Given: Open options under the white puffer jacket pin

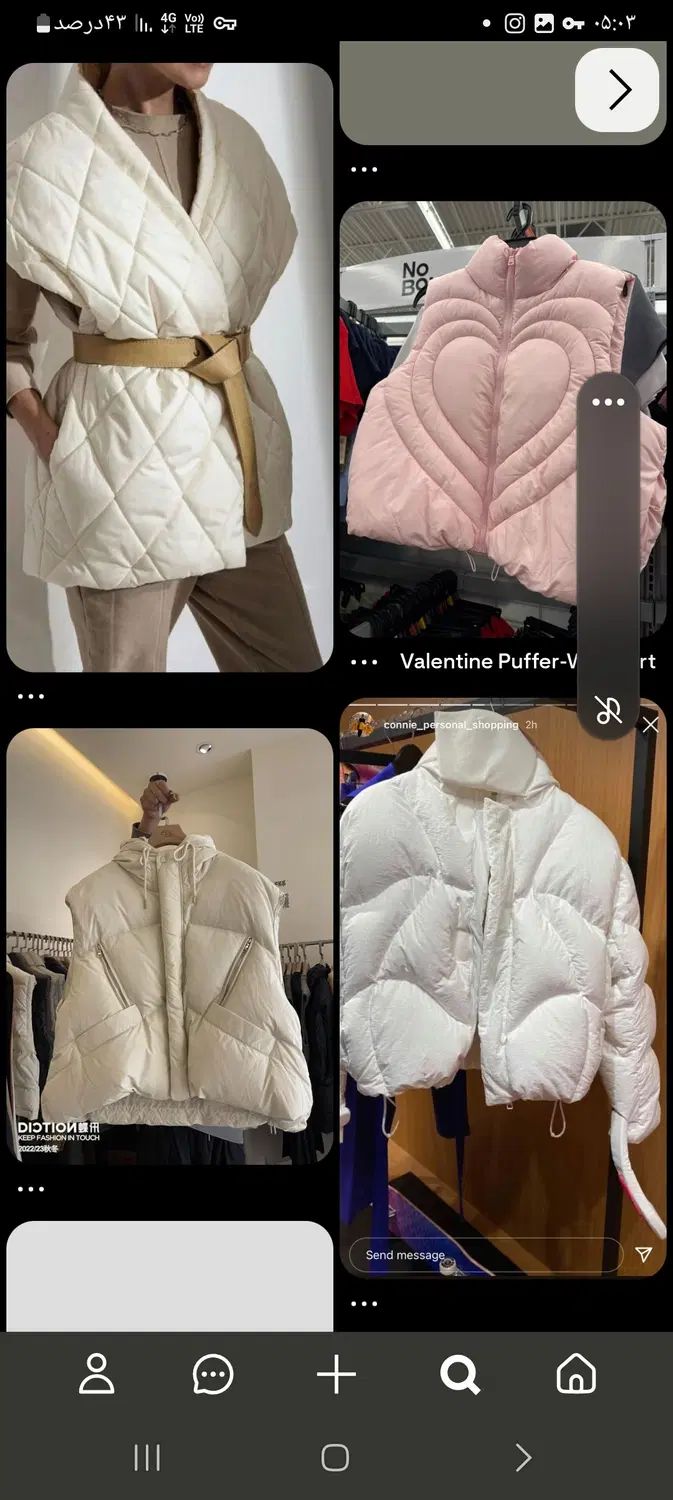Looking at the screenshot, I should point(364,1304).
